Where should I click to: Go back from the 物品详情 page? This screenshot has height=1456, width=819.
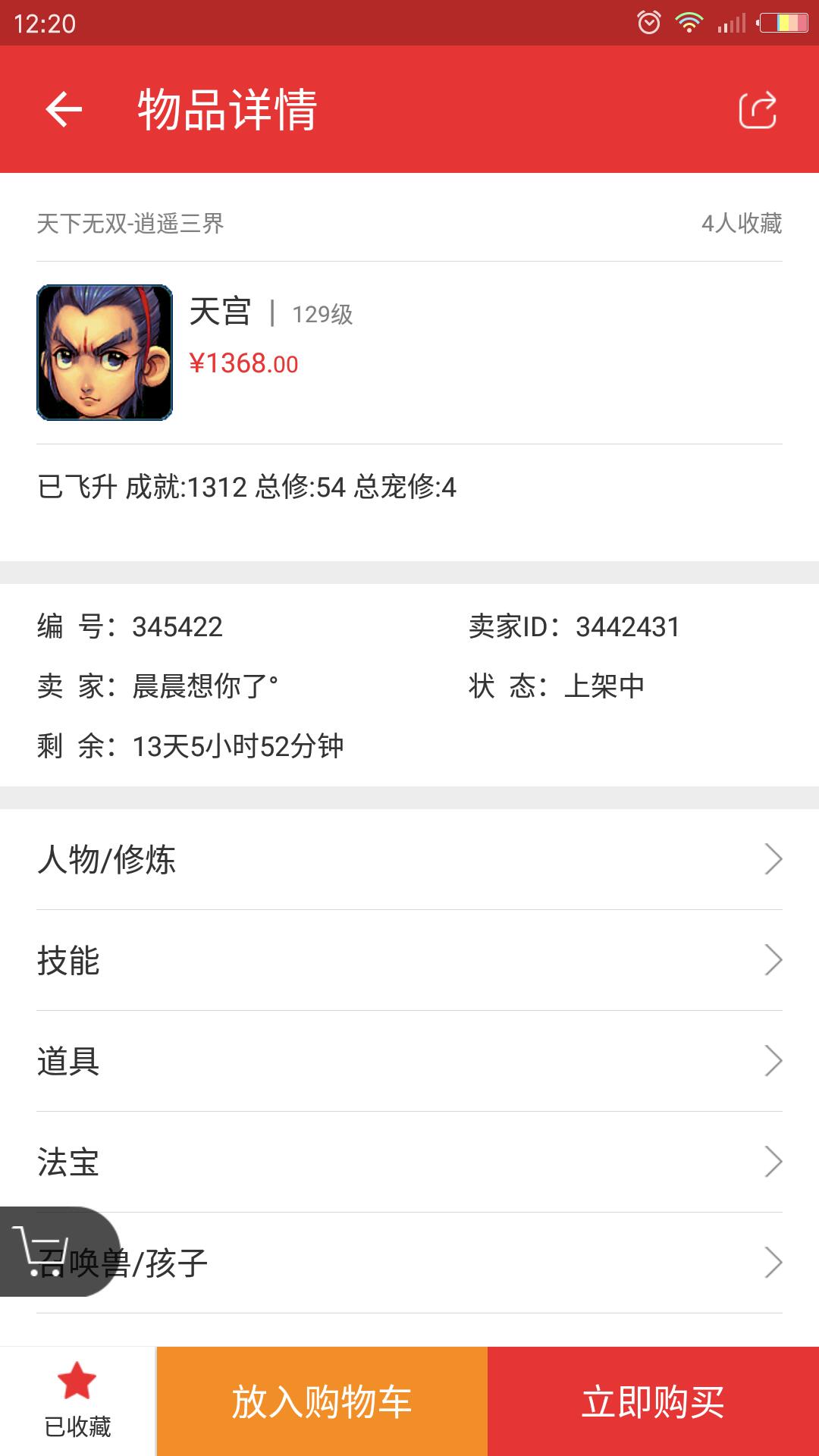pyautogui.click(x=64, y=110)
